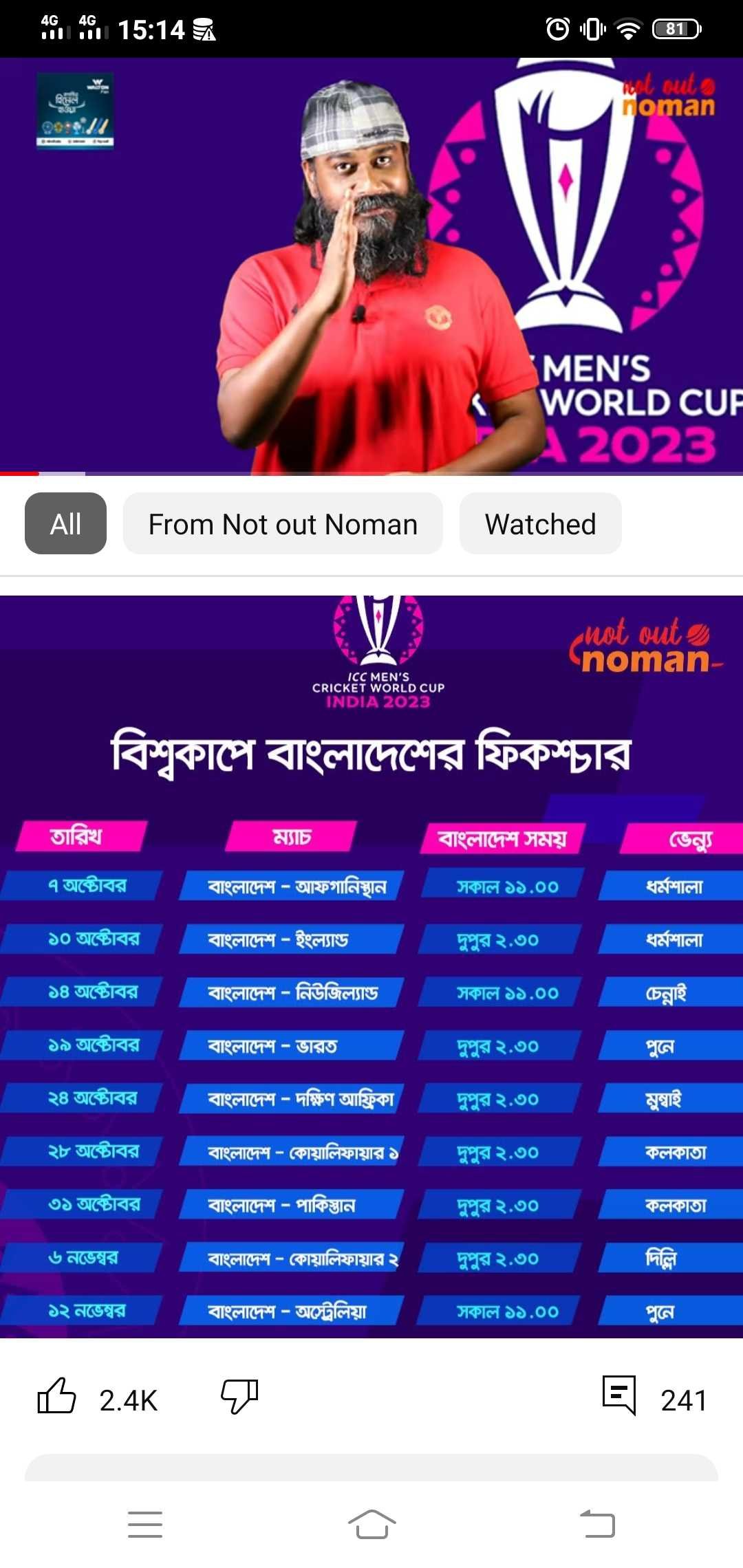Filter by From Not out Noman
The height and width of the screenshot is (1568, 743).
point(283,524)
